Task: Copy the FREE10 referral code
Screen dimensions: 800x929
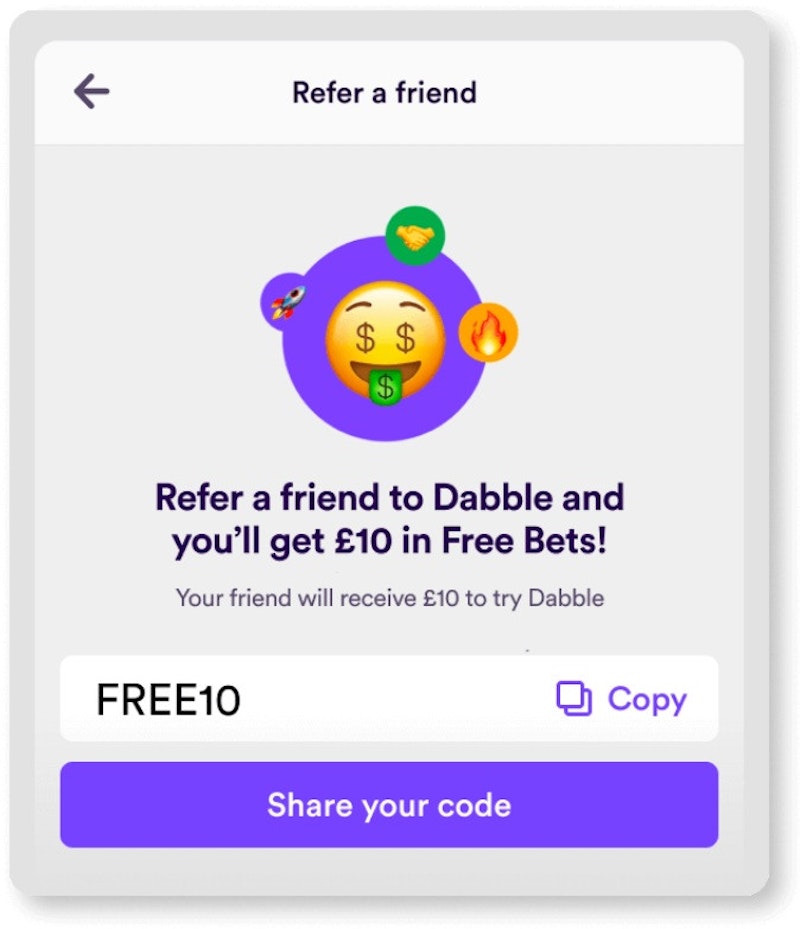Action: click(x=622, y=699)
